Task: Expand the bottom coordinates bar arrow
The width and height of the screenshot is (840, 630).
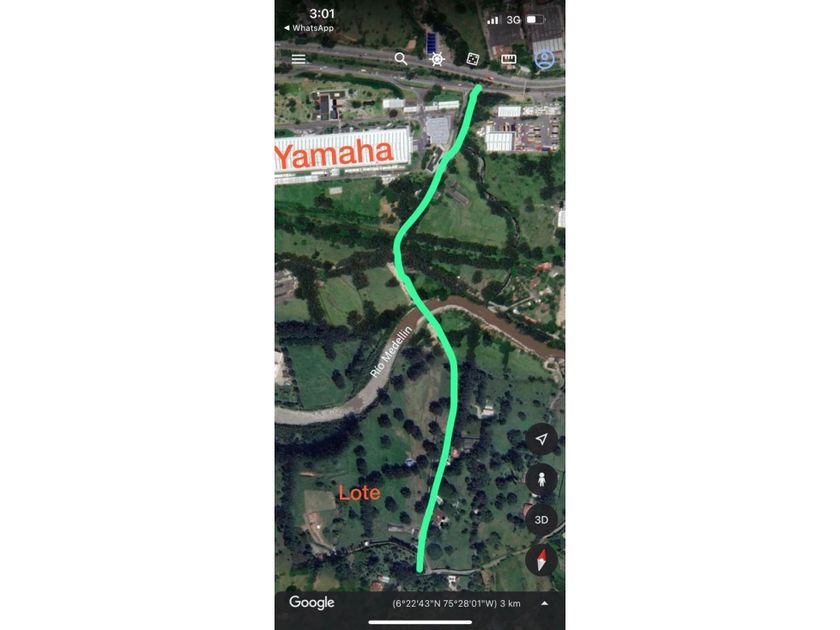Action: pyautogui.click(x=544, y=603)
